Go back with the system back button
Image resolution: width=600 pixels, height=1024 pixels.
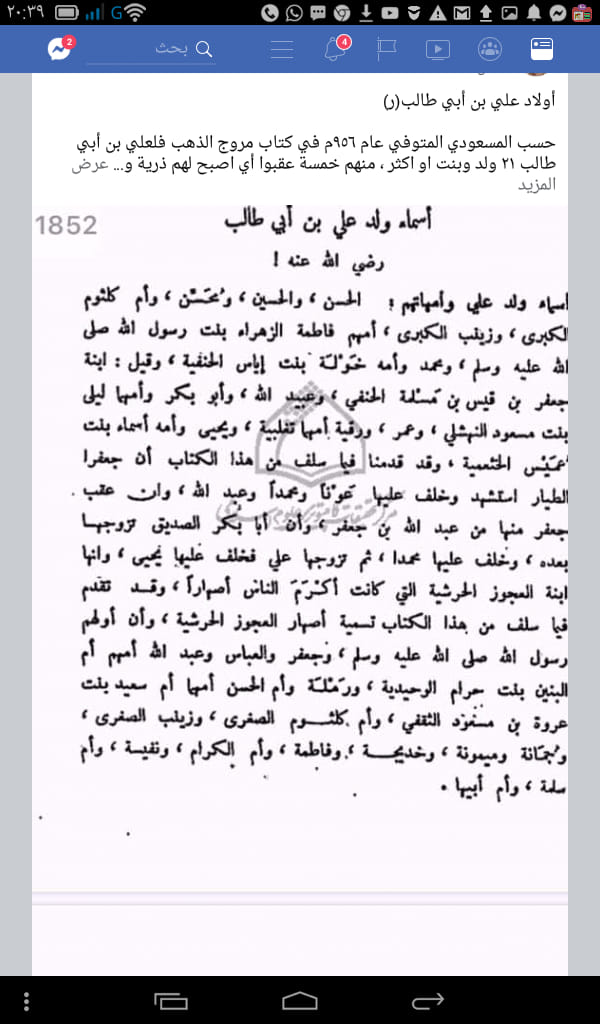(x=428, y=1000)
